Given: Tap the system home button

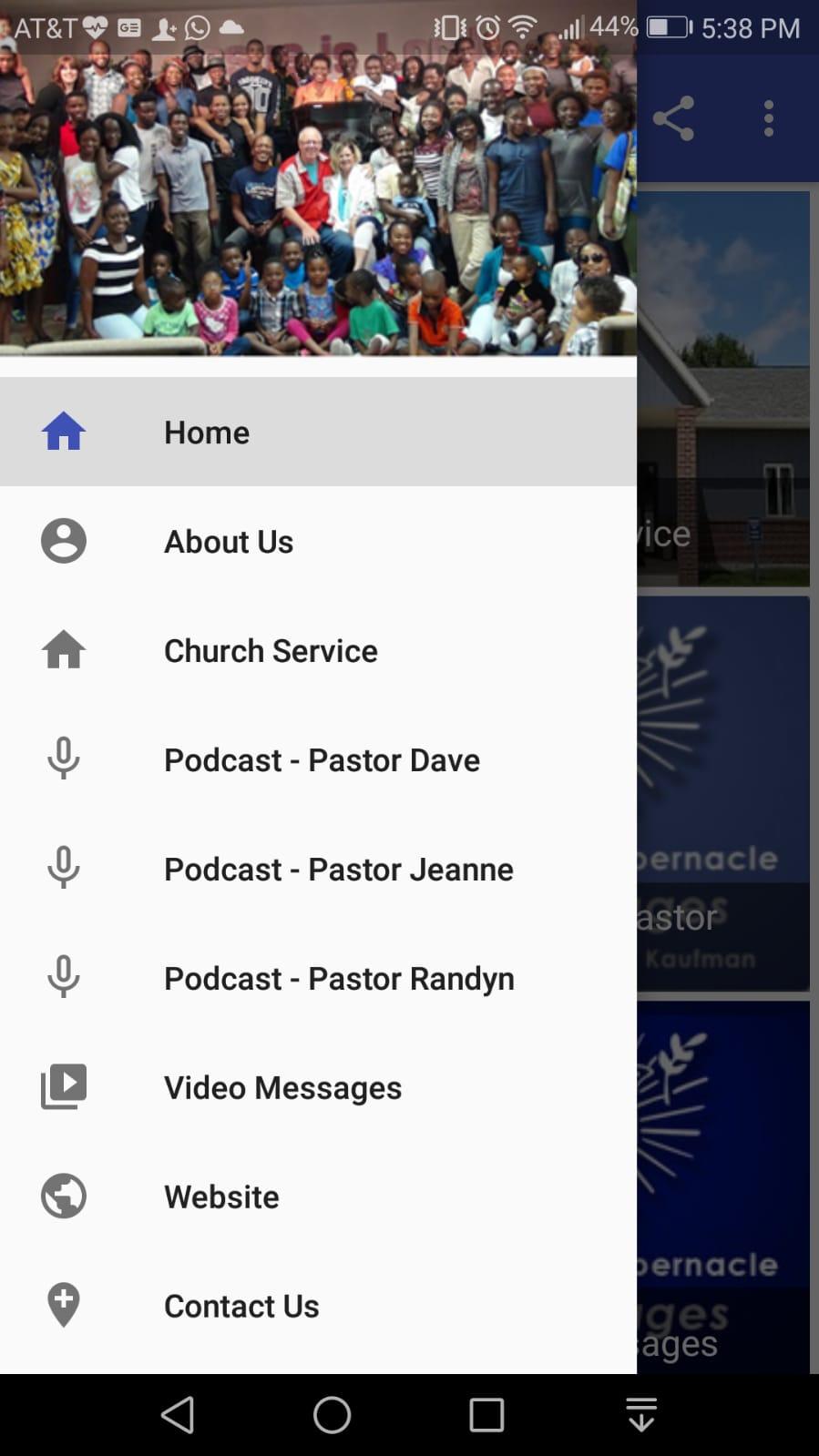Looking at the screenshot, I should click(x=332, y=1415).
